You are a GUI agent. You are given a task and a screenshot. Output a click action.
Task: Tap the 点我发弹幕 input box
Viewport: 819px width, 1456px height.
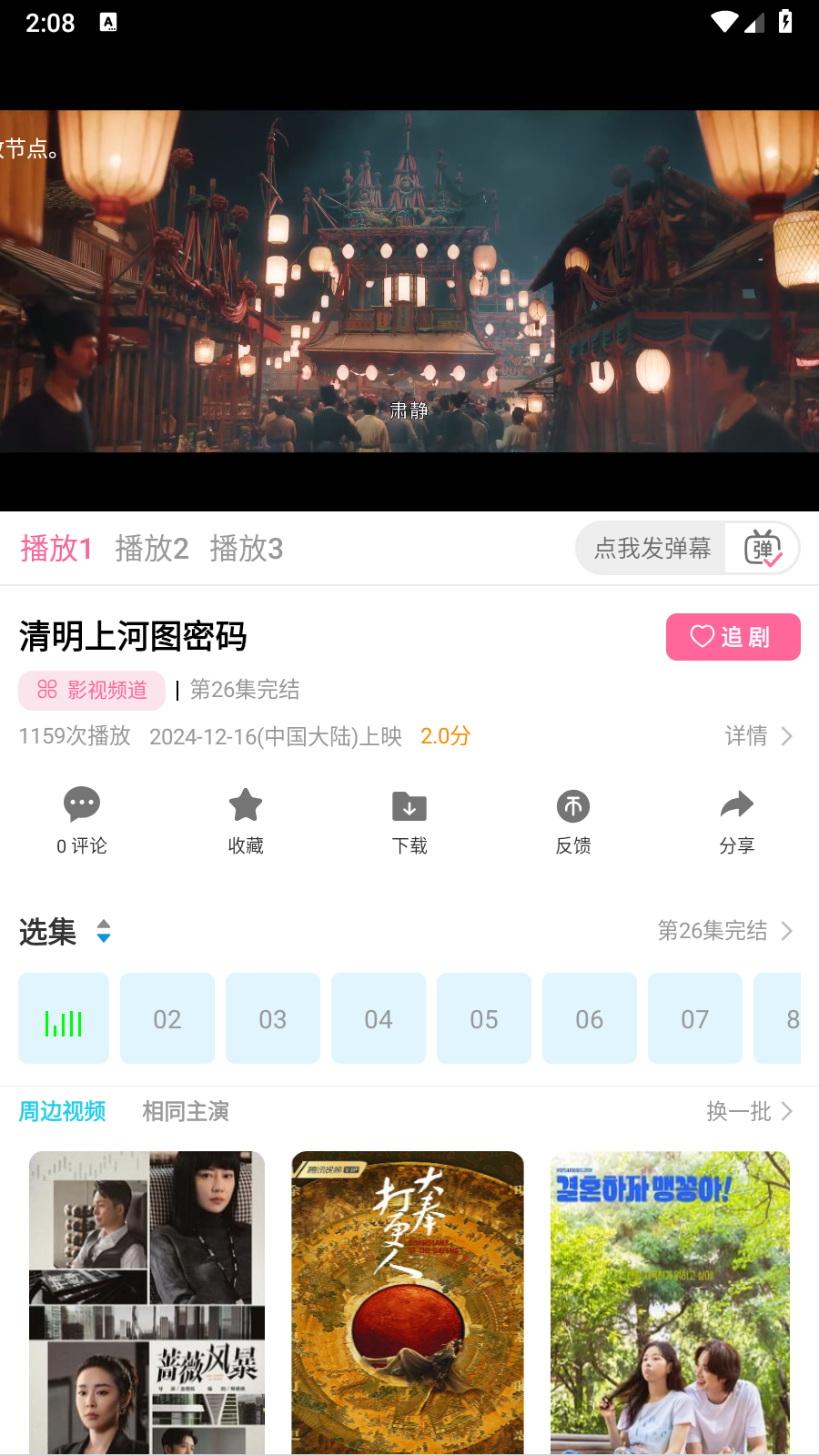pyautogui.click(x=652, y=549)
